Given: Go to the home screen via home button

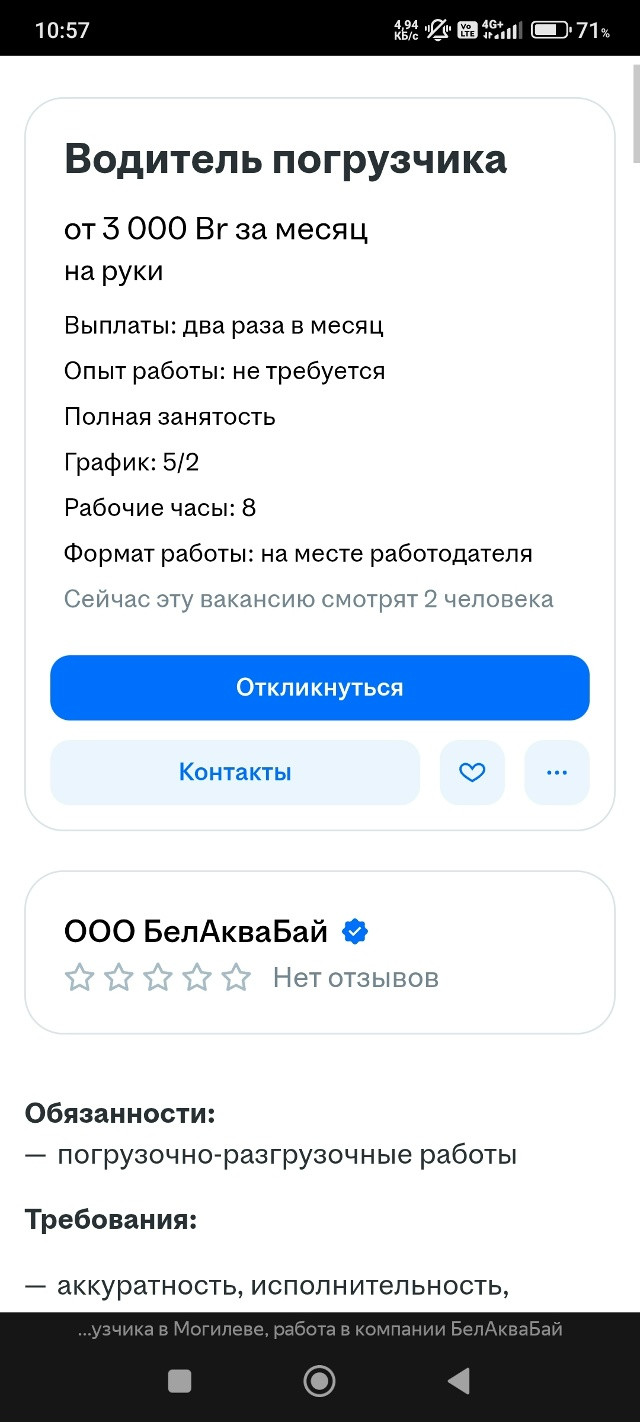Looking at the screenshot, I should point(319,1381).
